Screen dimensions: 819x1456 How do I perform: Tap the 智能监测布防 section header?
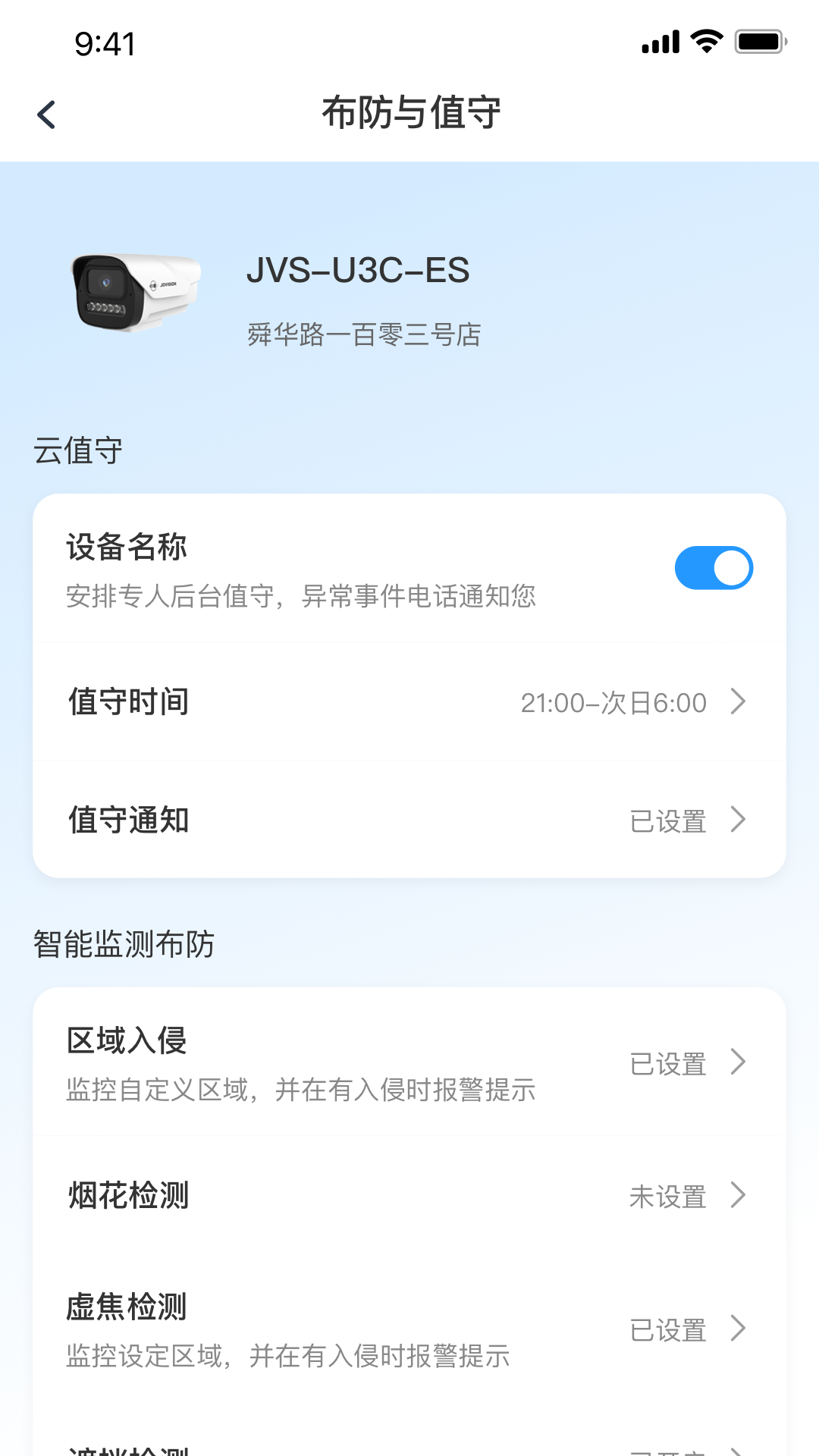tap(124, 944)
